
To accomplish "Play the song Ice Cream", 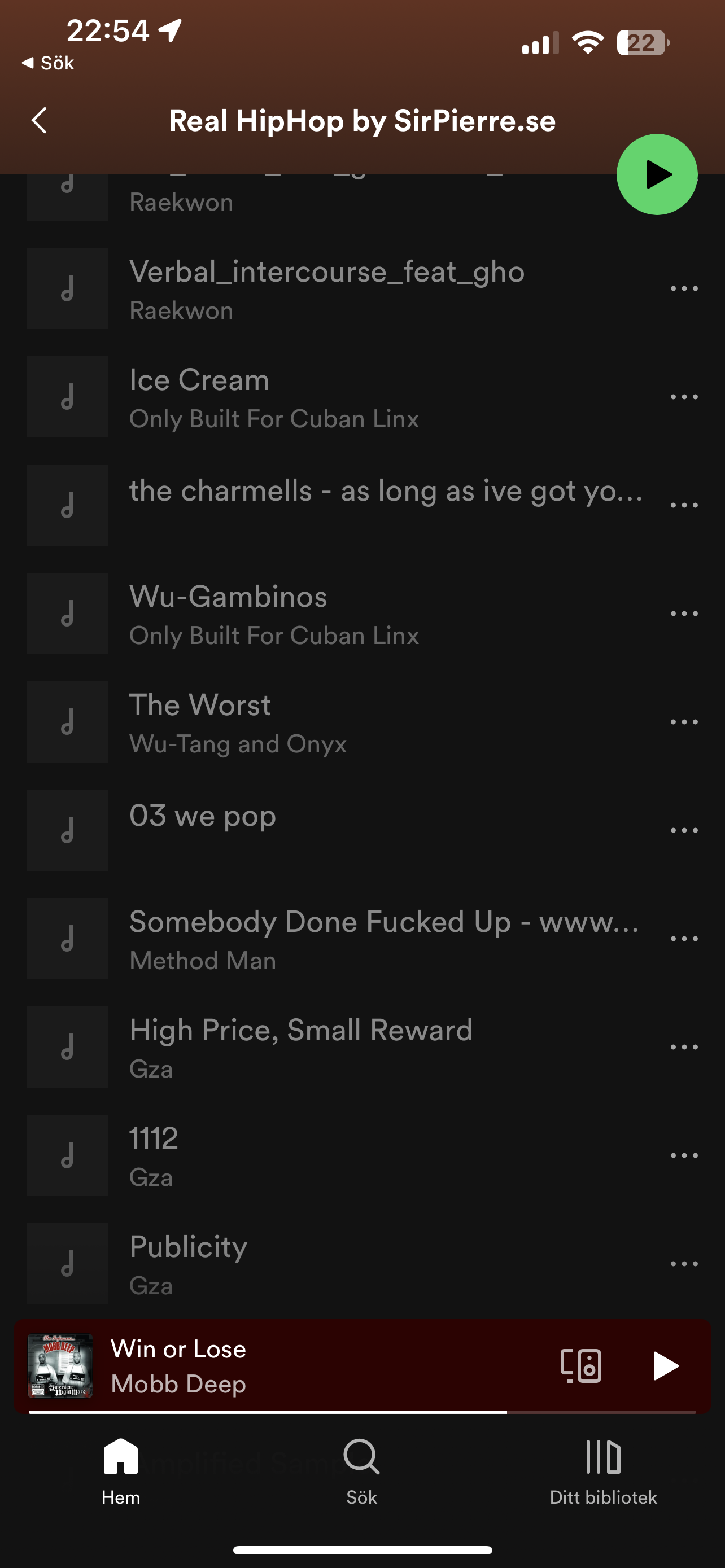I will pyautogui.click(x=362, y=397).
